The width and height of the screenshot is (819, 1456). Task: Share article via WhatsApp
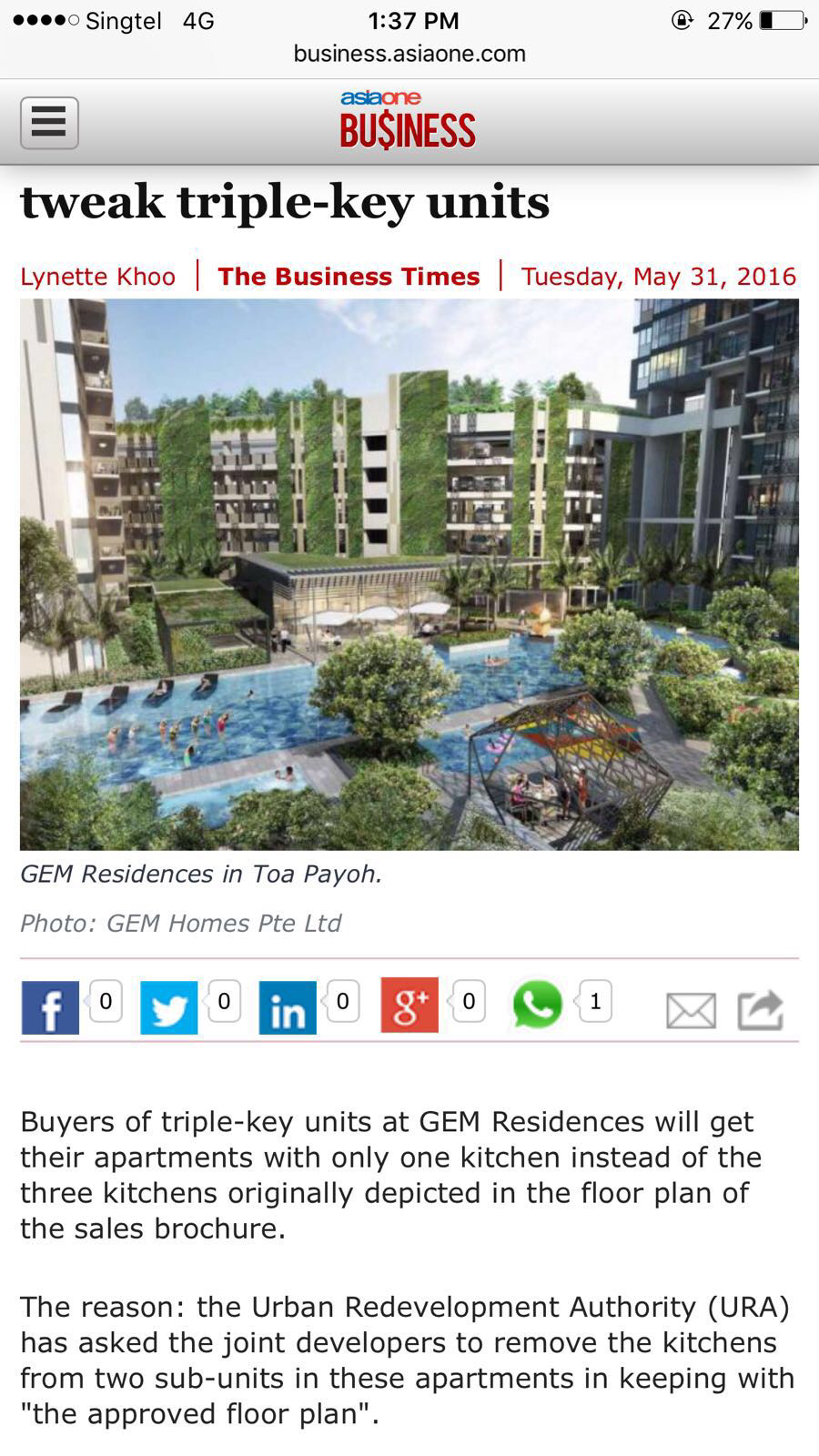click(x=537, y=1006)
